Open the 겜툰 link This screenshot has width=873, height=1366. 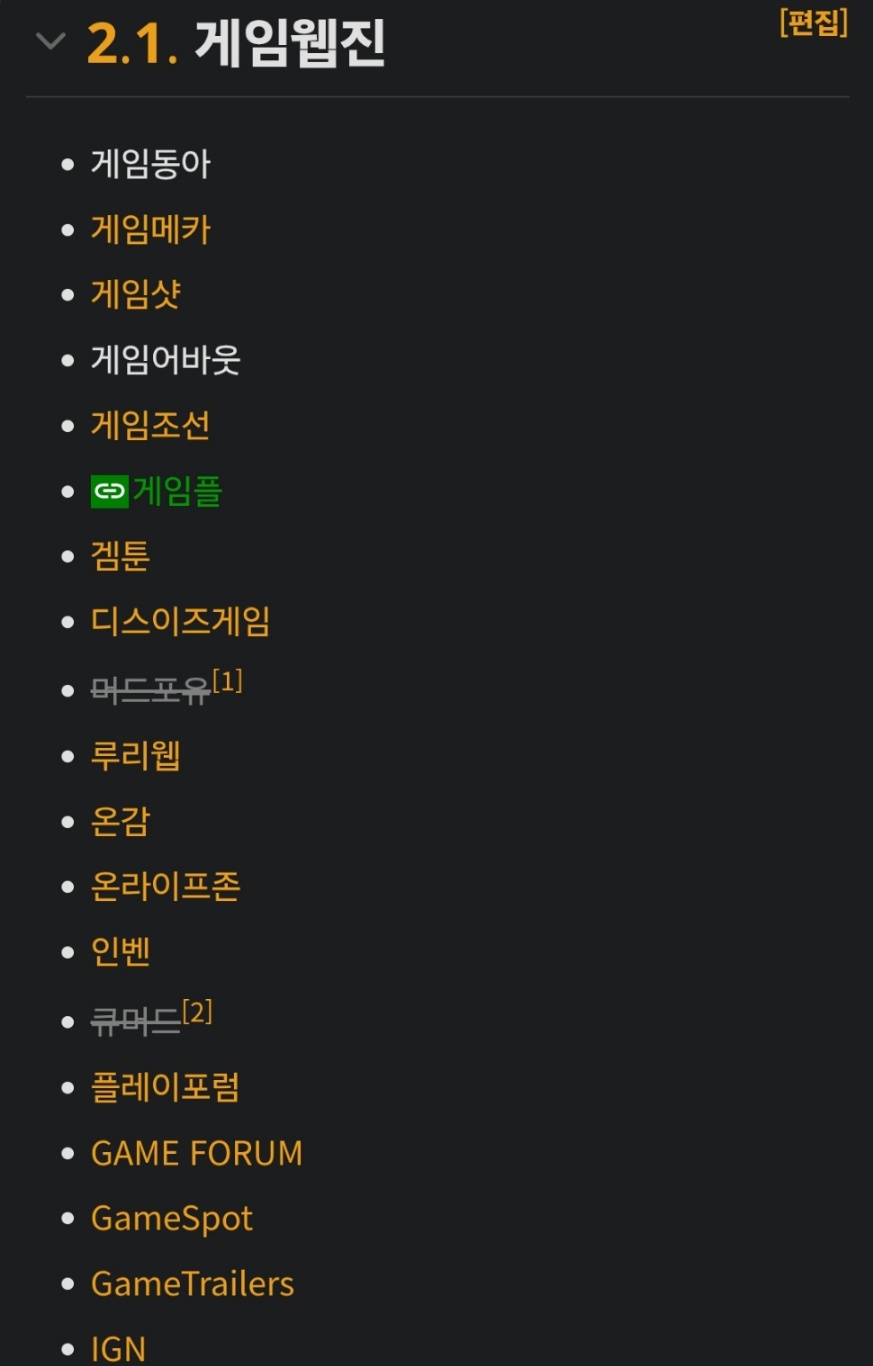tap(120, 556)
